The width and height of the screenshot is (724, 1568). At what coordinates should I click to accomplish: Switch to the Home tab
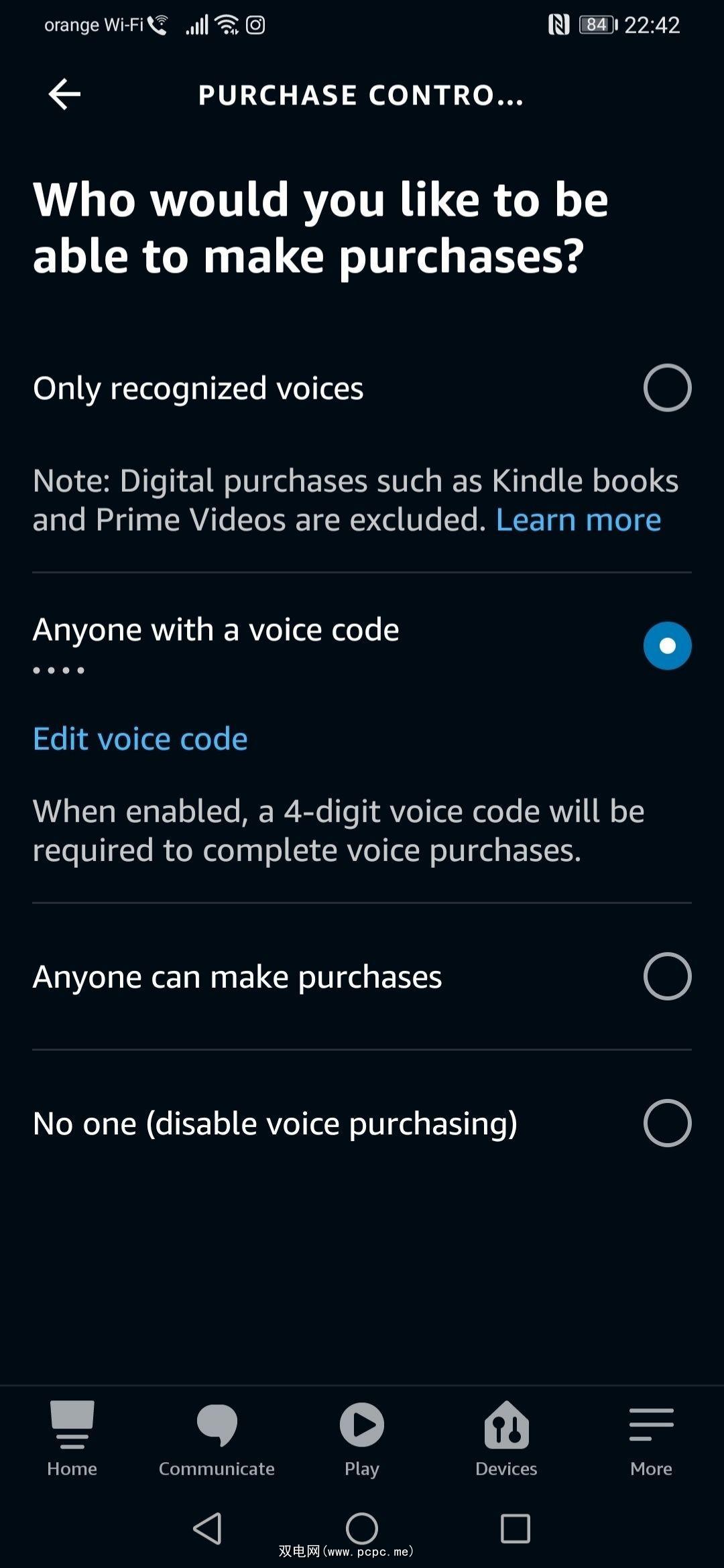[72, 1438]
